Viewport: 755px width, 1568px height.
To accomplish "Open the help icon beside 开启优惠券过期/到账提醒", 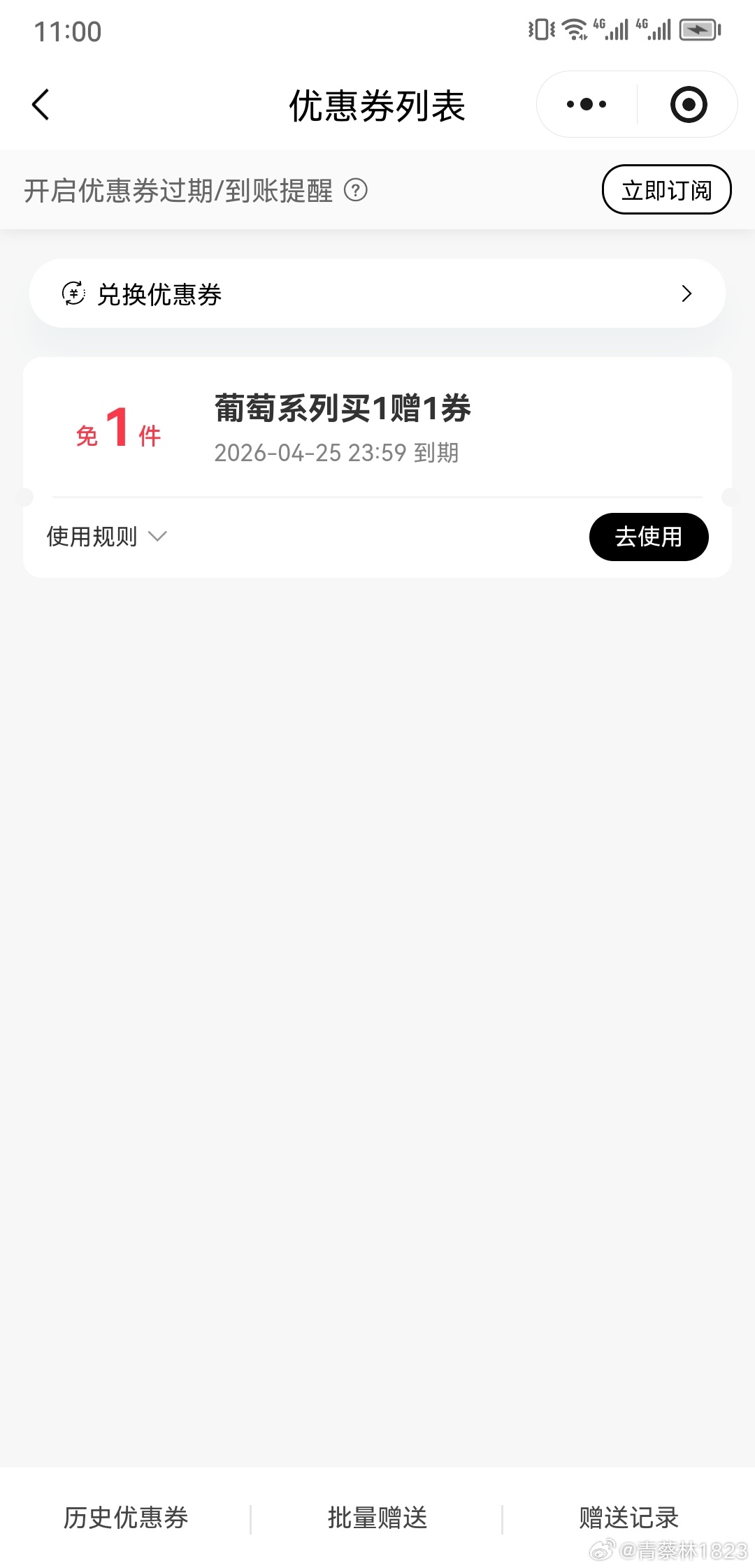I will pyautogui.click(x=356, y=190).
